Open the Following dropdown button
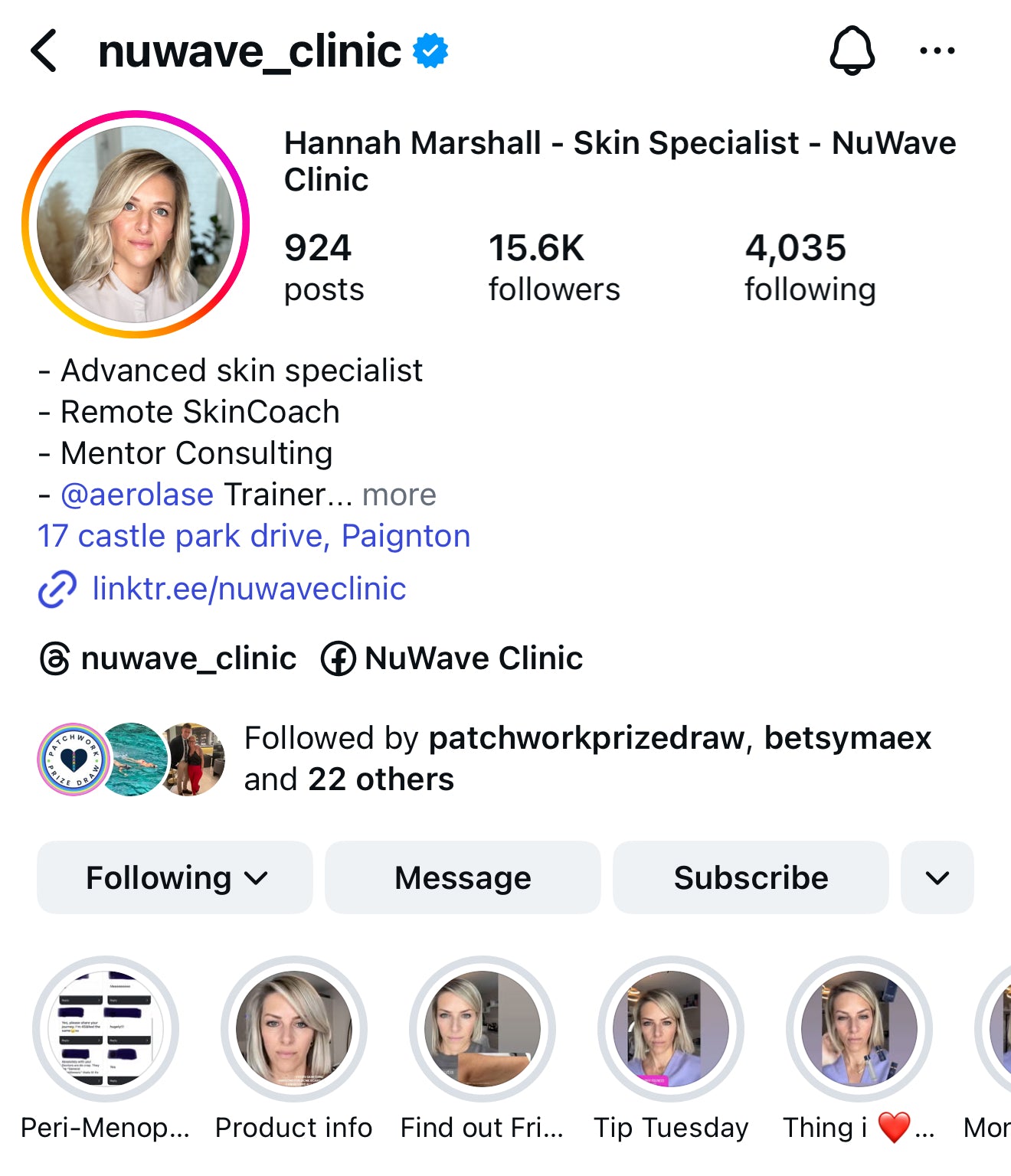Image resolution: width=1011 pixels, height=1176 pixels. [x=175, y=877]
